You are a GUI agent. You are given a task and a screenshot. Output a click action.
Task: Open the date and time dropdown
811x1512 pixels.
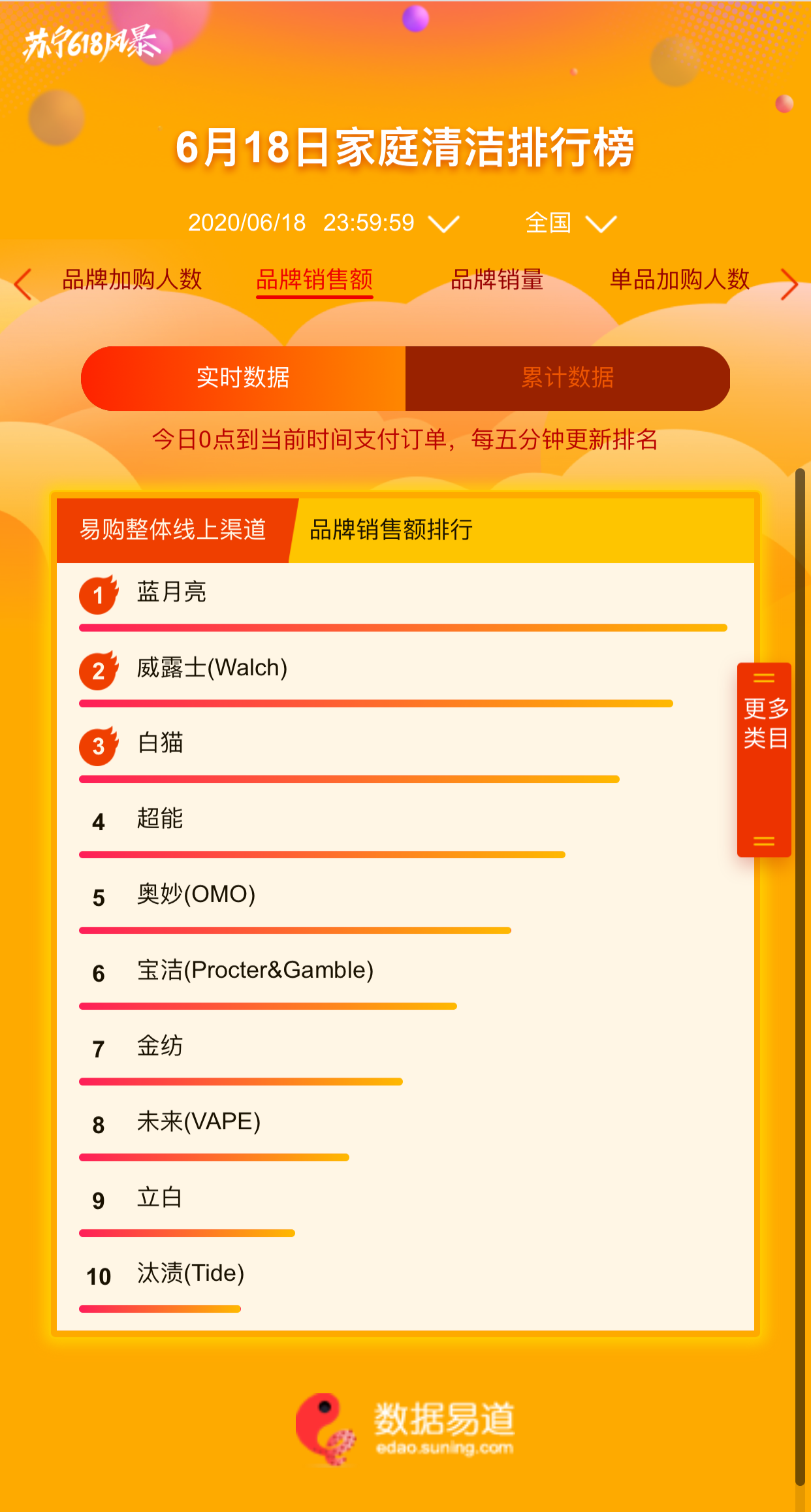point(323,223)
